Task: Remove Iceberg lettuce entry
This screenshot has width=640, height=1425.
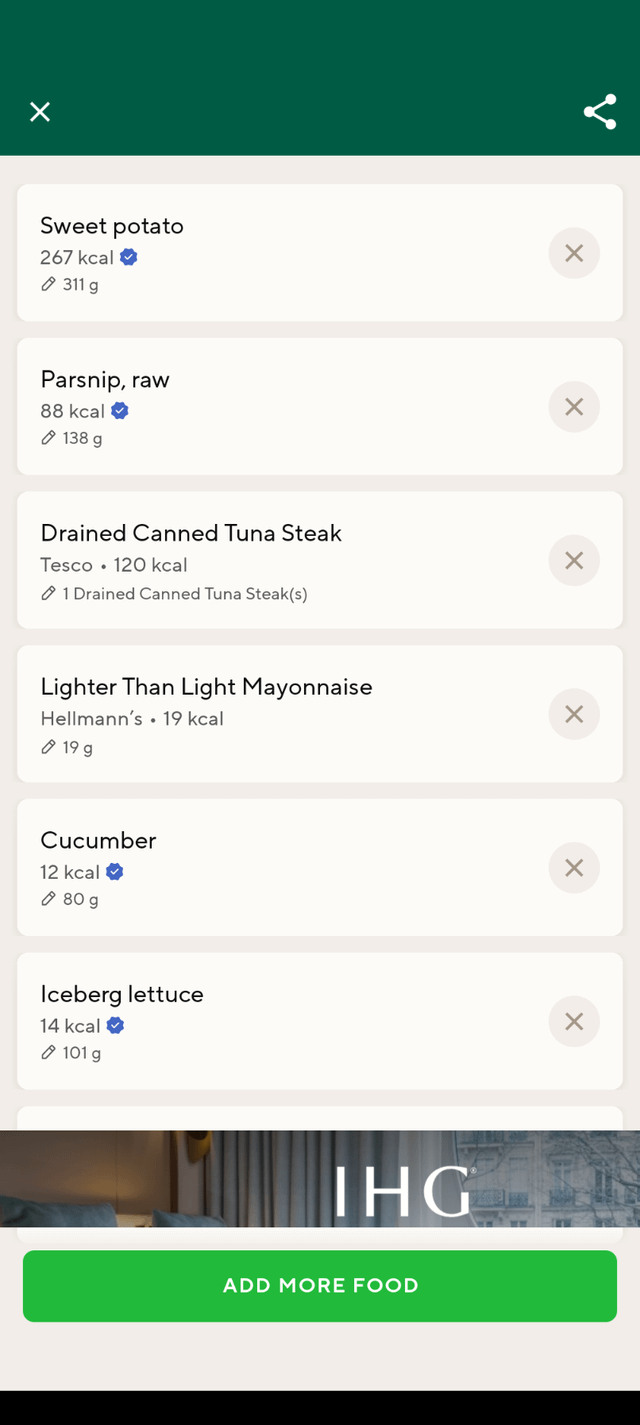Action: pos(574,1021)
